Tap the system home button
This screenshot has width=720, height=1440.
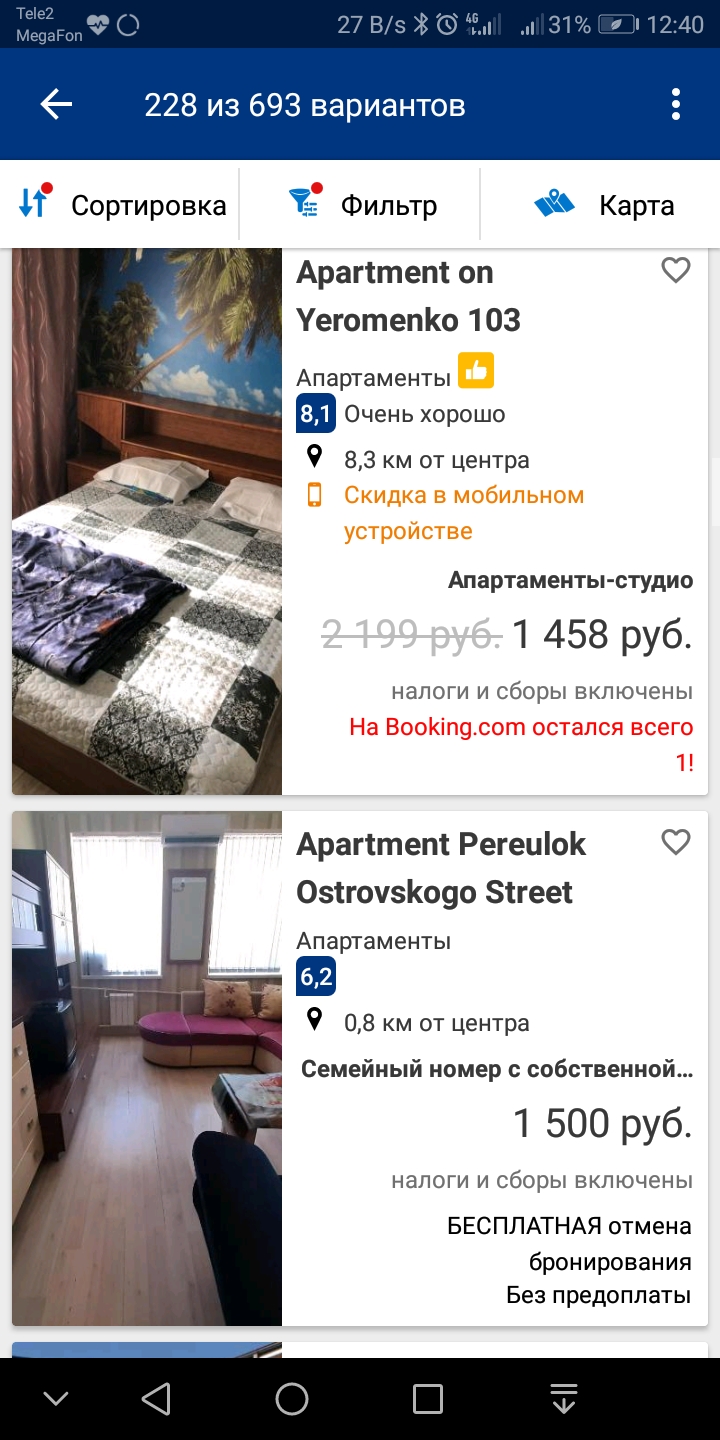[x=292, y=1399]
